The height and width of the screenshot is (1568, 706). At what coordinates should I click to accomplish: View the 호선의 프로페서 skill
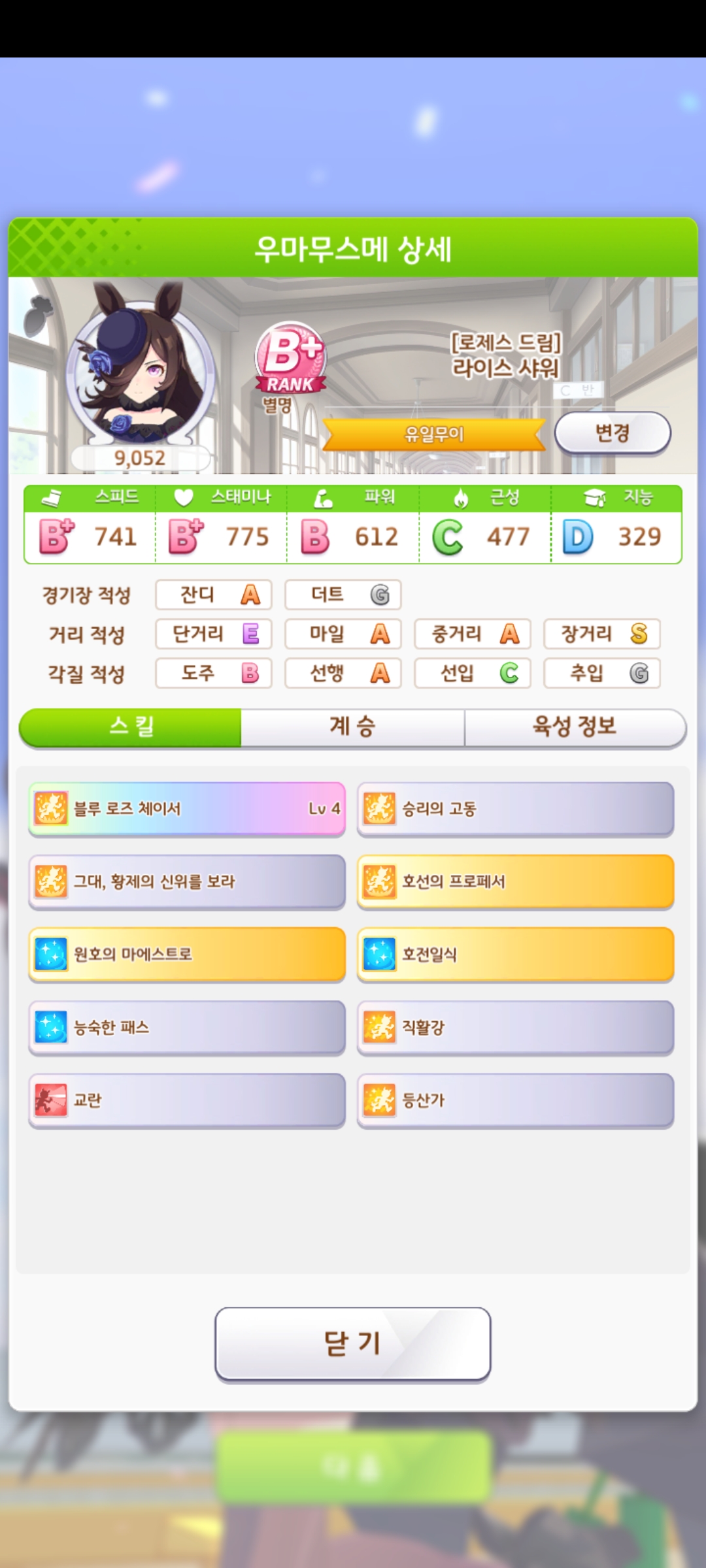click(515, 882)
